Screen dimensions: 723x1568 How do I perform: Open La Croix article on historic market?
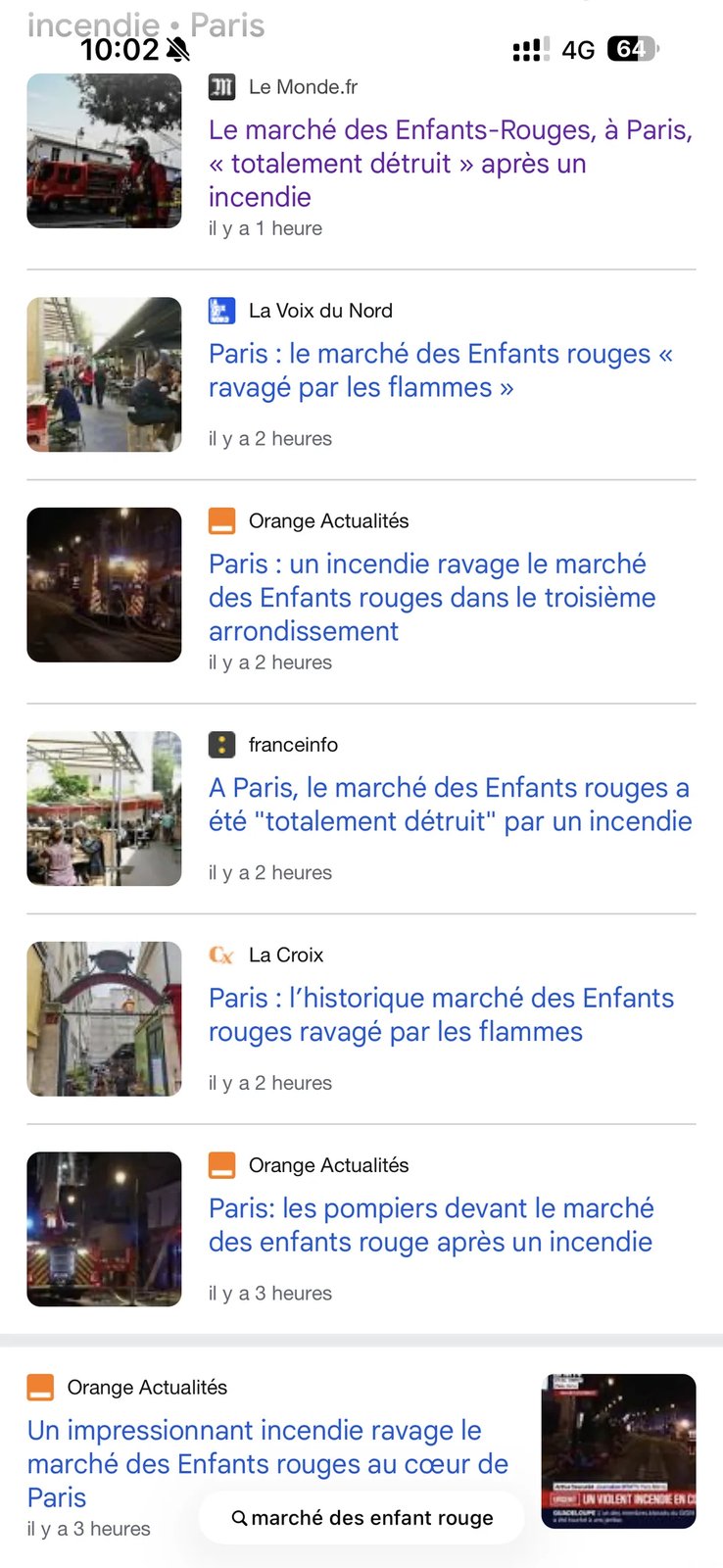pos(441,1014)
